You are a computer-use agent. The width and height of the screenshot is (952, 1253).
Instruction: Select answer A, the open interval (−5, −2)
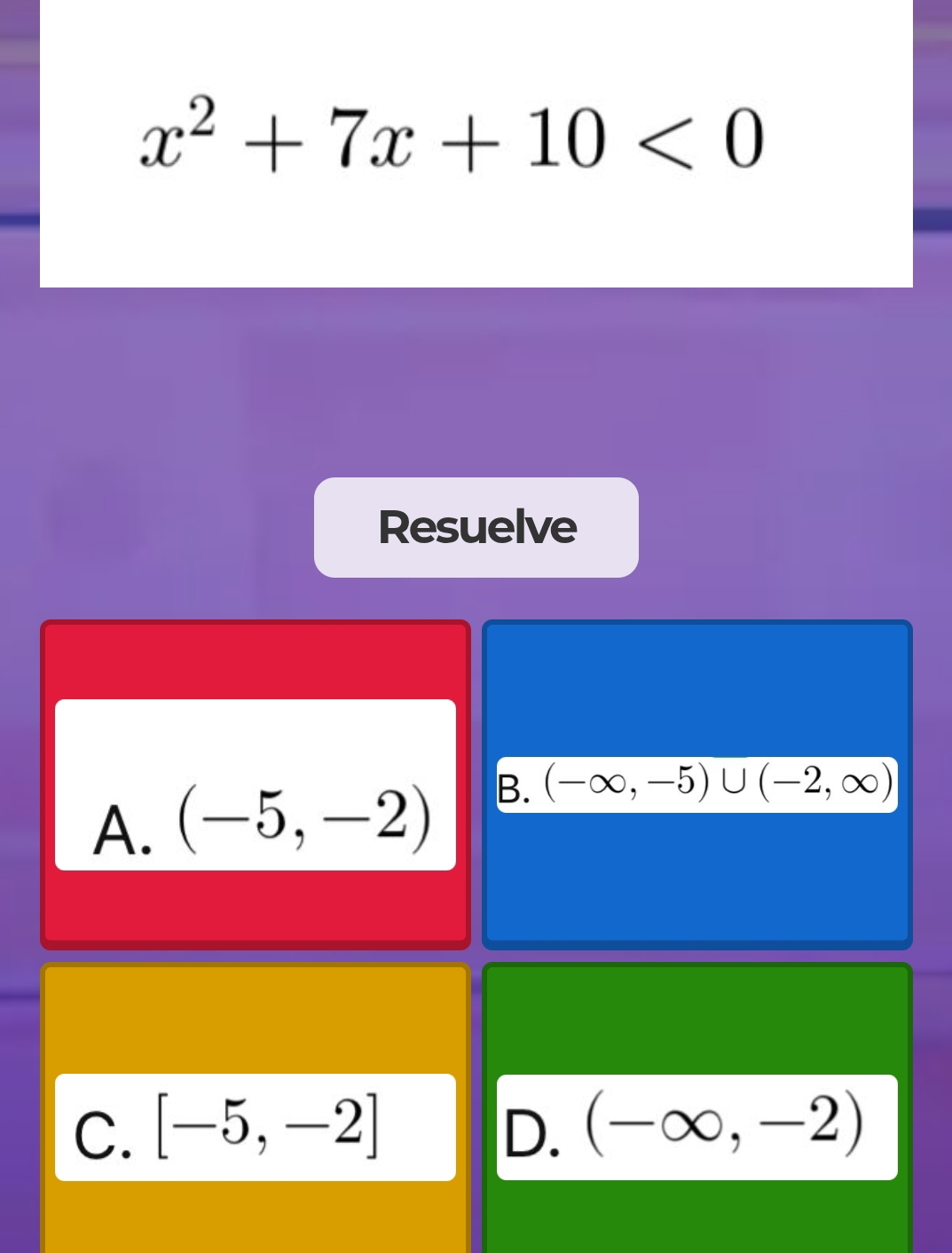point(256,784)
